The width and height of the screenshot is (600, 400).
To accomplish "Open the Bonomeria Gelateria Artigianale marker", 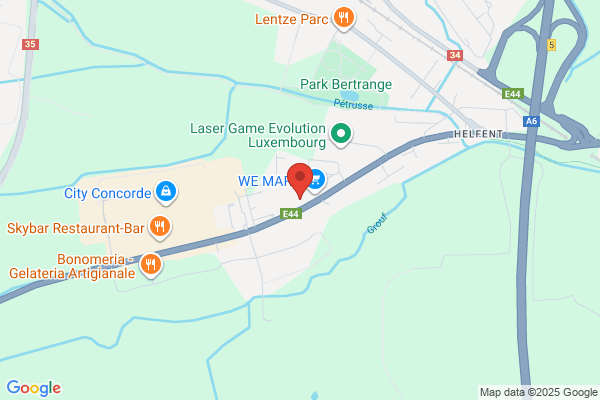I will [151, 265].
